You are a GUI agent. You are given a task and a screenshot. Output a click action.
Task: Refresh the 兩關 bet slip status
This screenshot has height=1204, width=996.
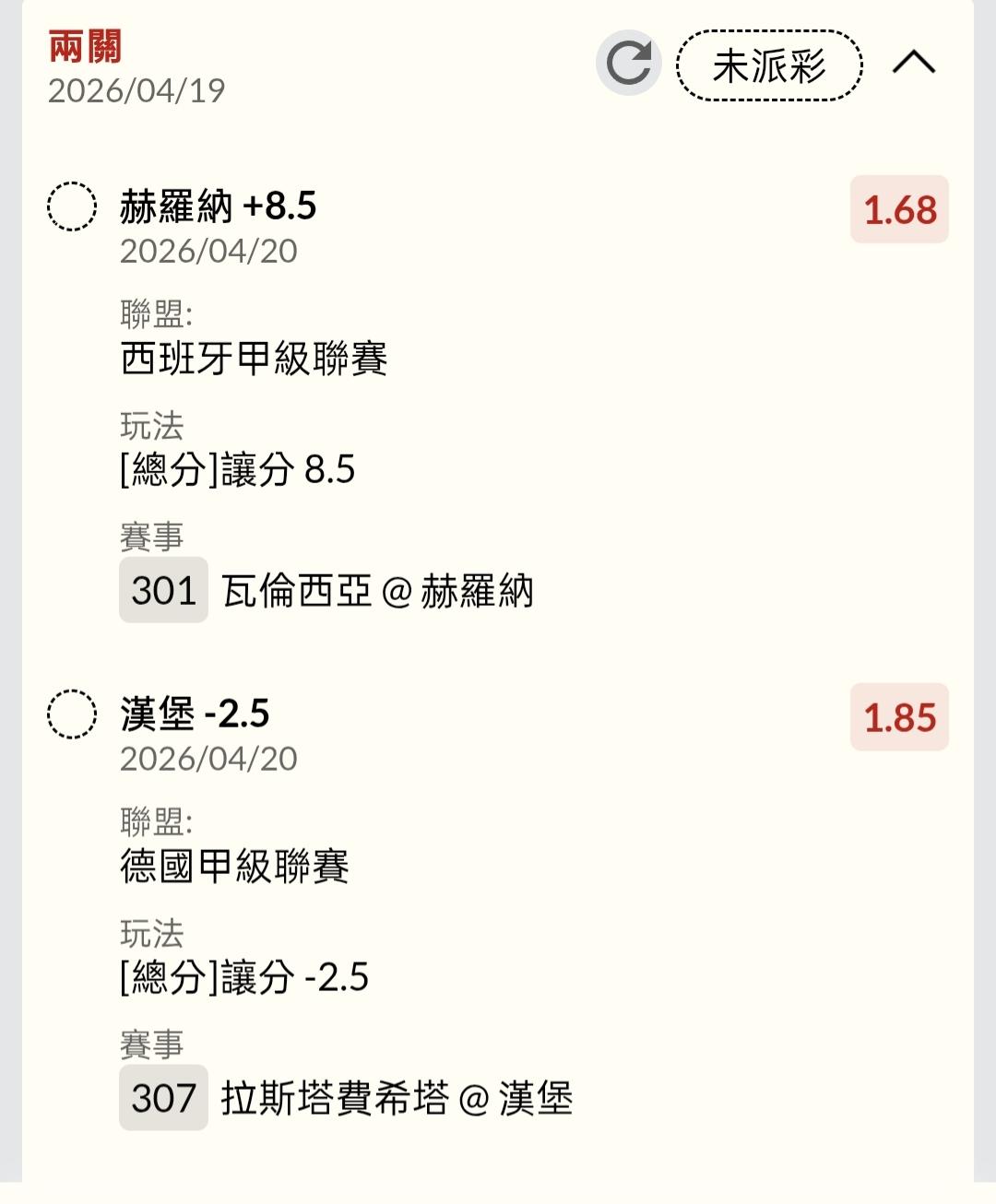tap(629, 64)
